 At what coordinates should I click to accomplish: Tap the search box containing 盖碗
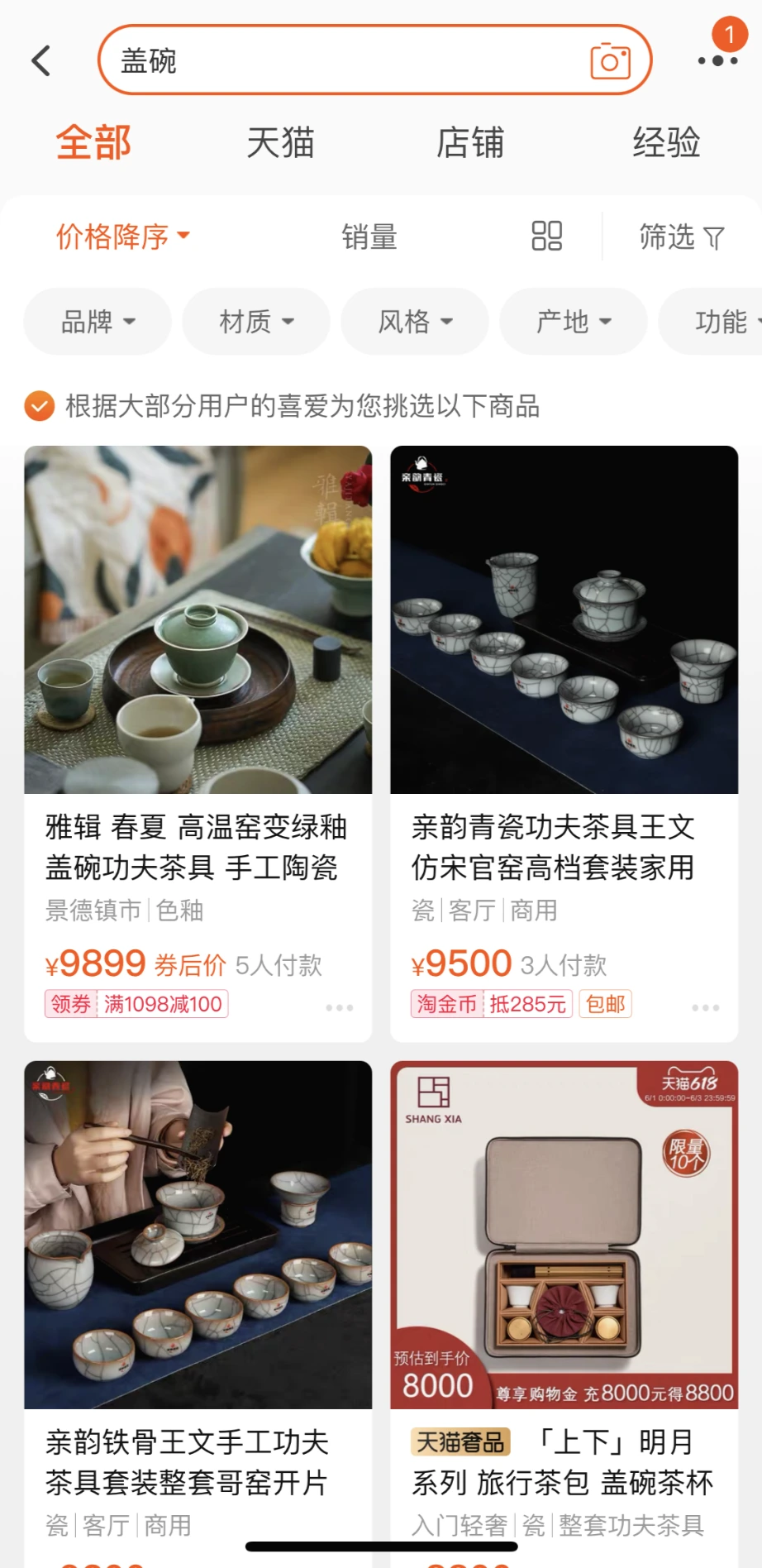click(x=374, y=60)
